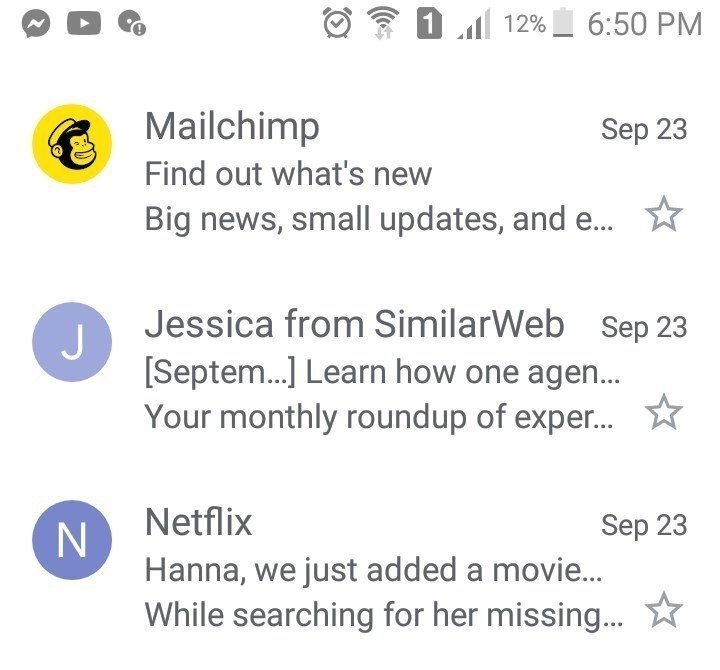The image size is (720, 670).
Task: Open the Netflix email
Action: [380, 570]
